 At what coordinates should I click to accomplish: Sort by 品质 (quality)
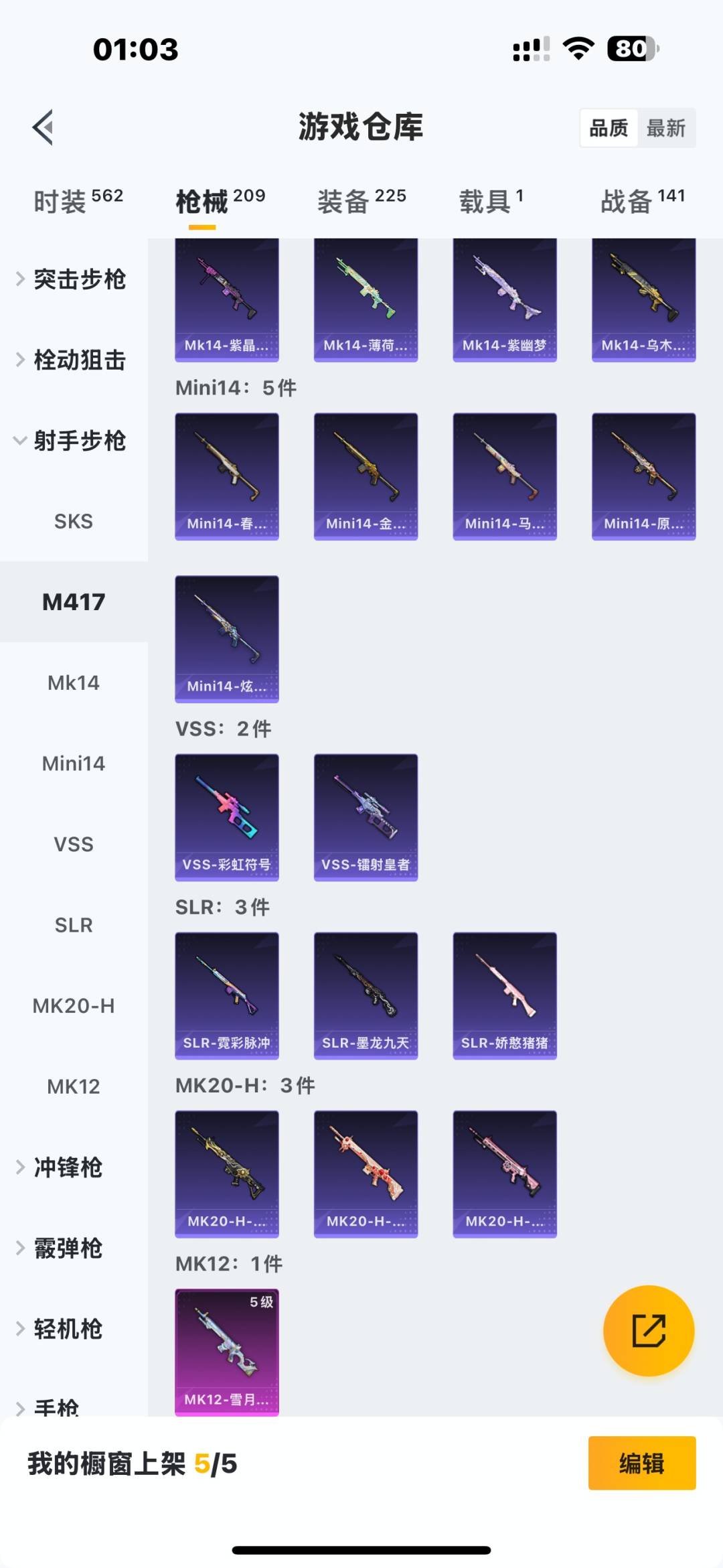pyautogui.click(x=609, y=128)
